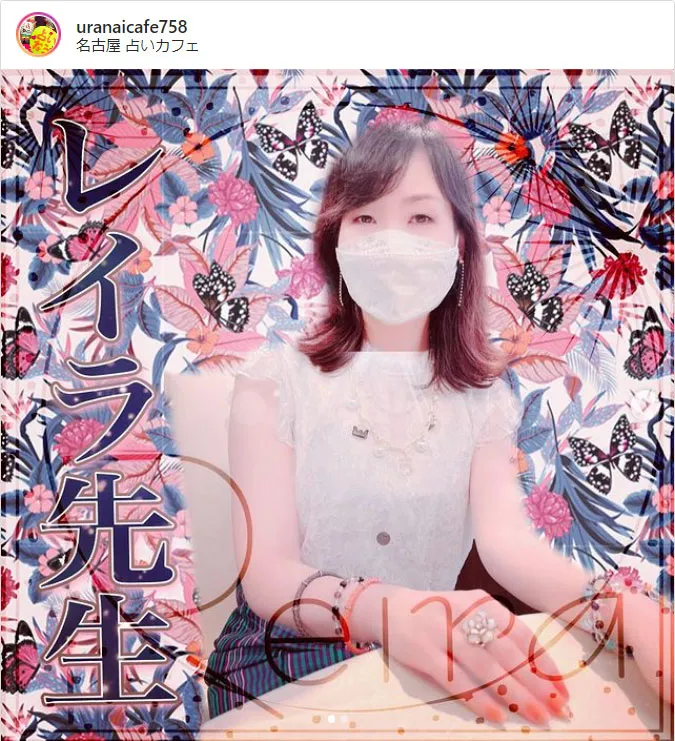
Task: Open uranaicafe758 profile picture
Action: click(38, 35)
